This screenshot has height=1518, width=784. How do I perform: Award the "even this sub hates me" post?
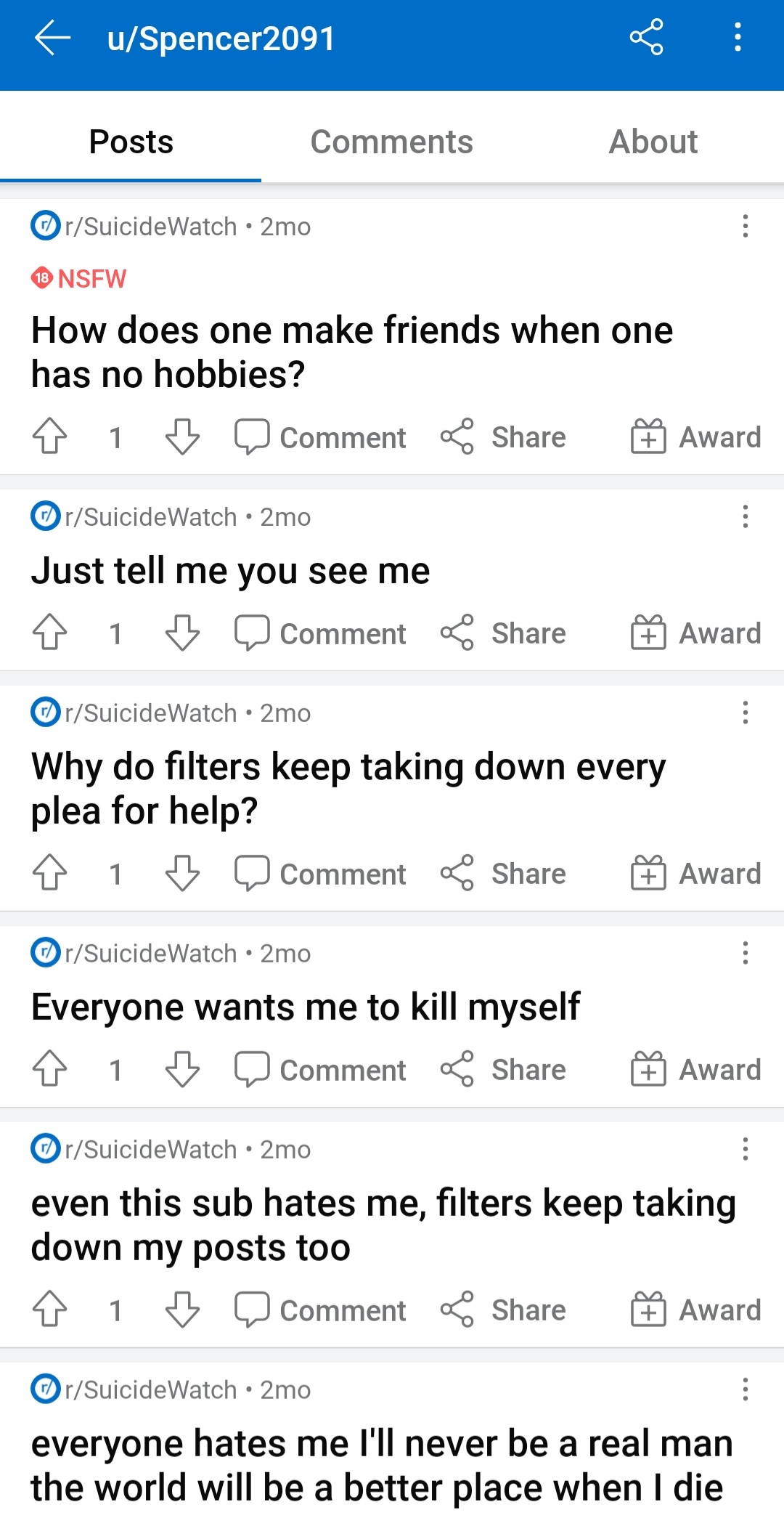[695, 1310]
